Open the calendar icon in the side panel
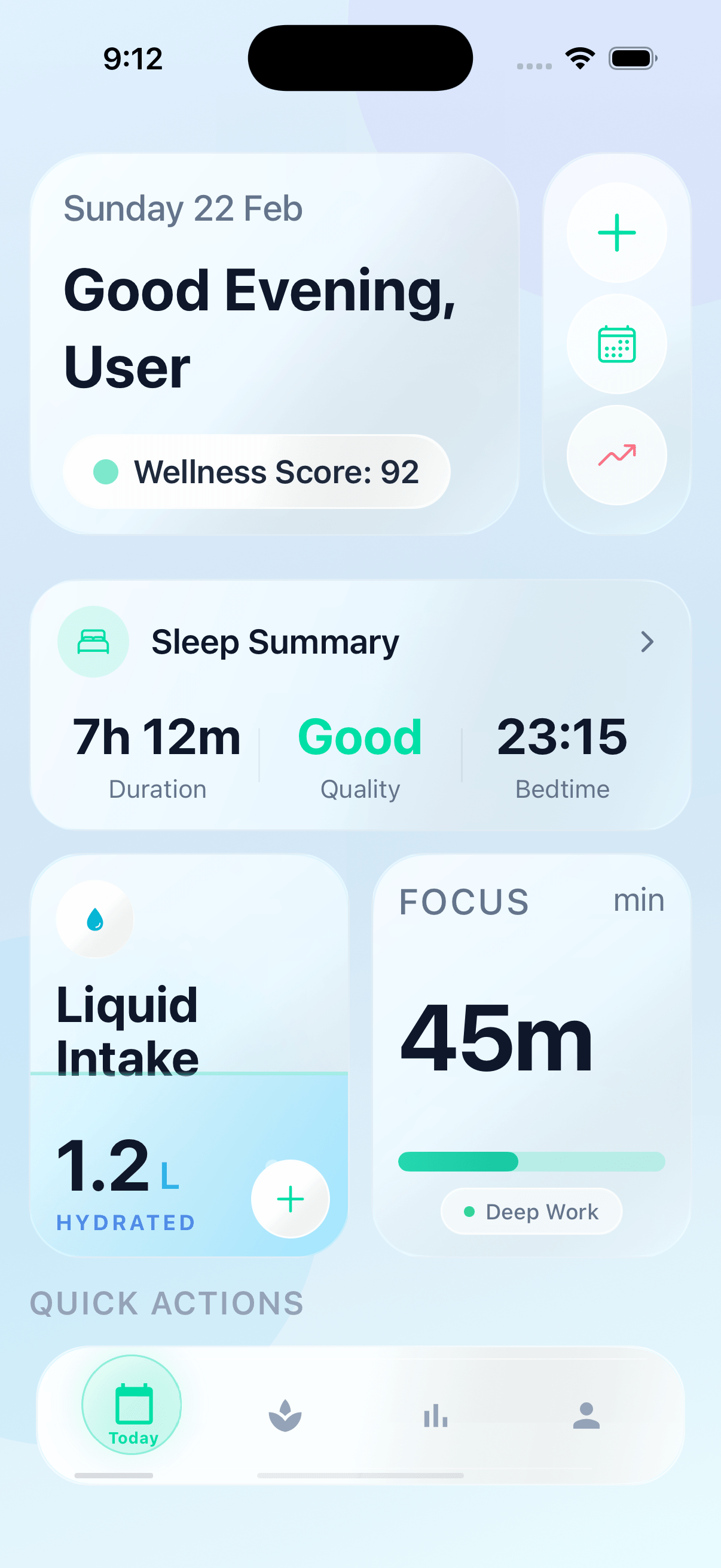721x1568 pixels. pyautogui.click(x=616, y=344)
